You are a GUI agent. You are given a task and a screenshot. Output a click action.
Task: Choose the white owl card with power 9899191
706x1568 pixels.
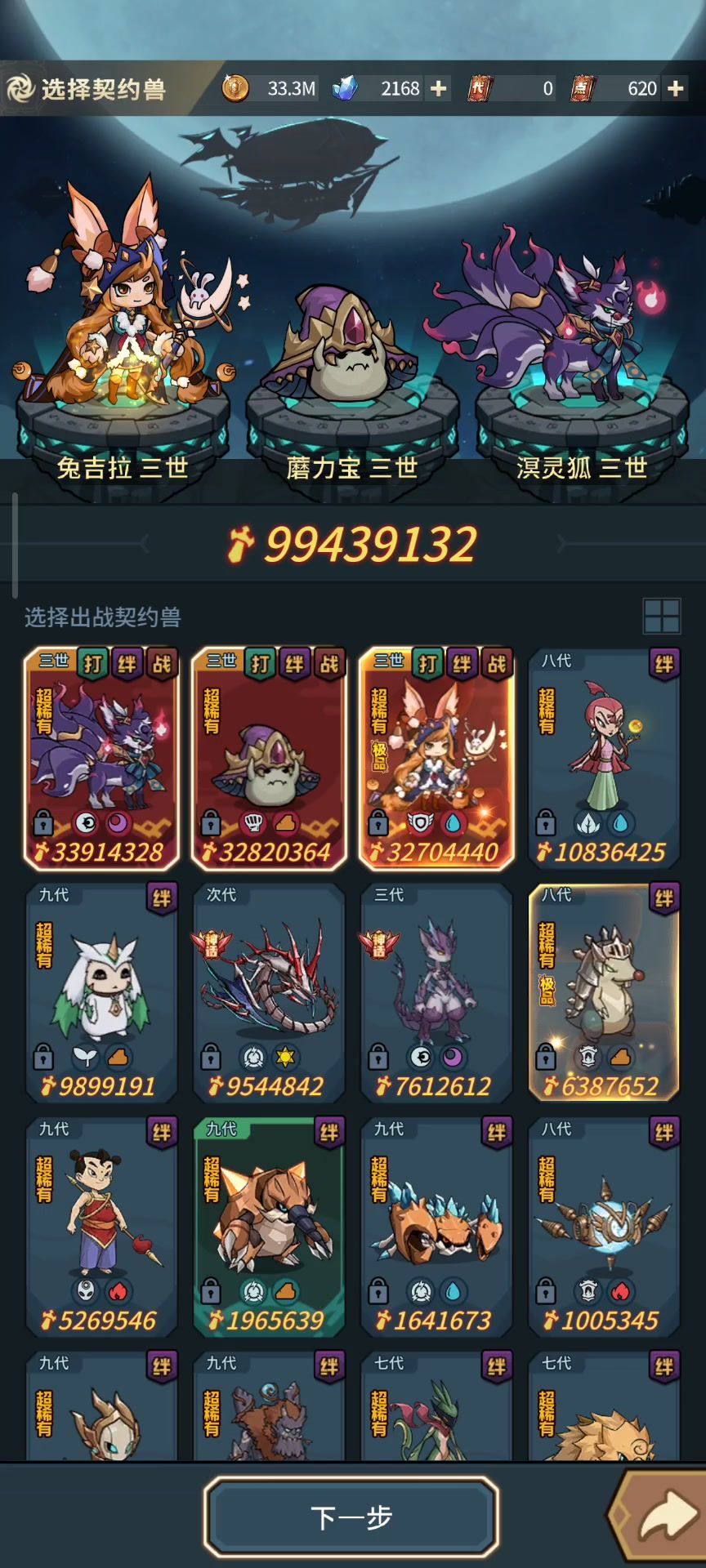coord(101,991)
